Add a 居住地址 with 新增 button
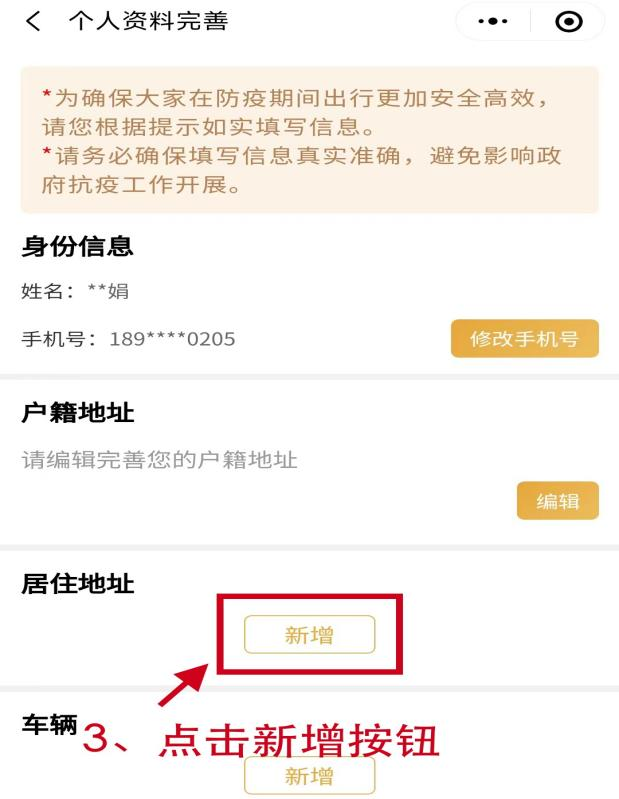619x799 pixels. 310,634
